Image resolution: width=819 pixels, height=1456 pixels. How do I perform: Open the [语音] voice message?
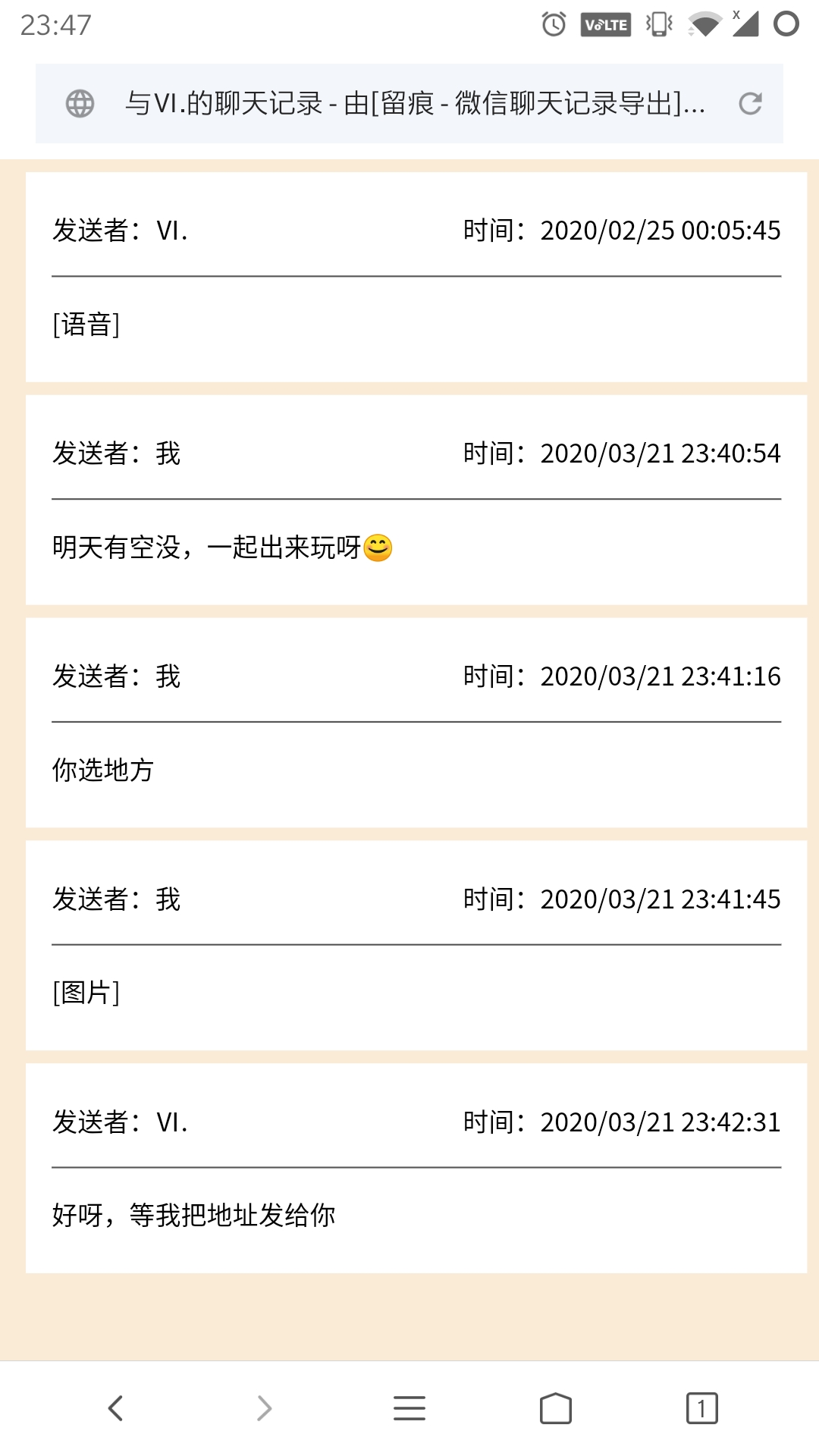88,325
